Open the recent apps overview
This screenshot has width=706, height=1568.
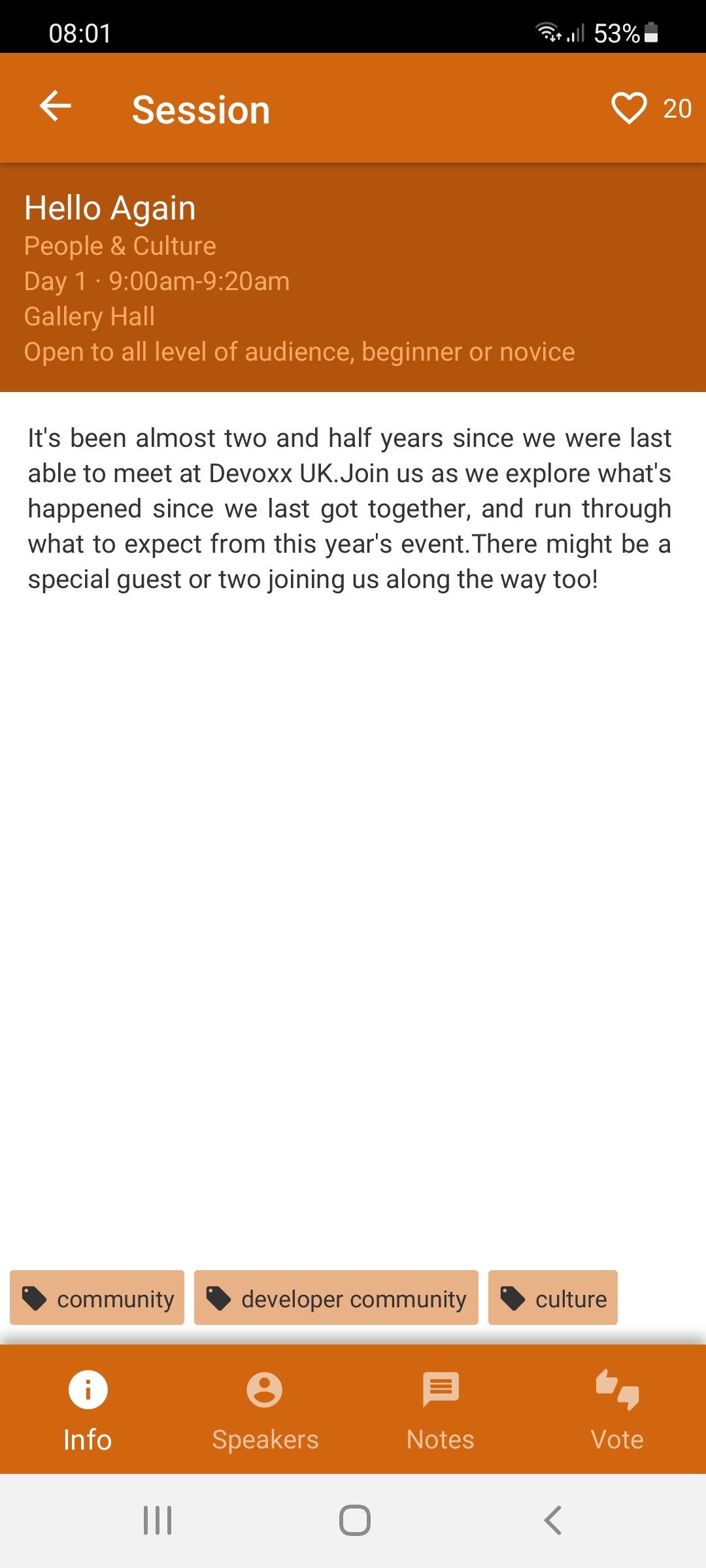tap(158, 1520)
